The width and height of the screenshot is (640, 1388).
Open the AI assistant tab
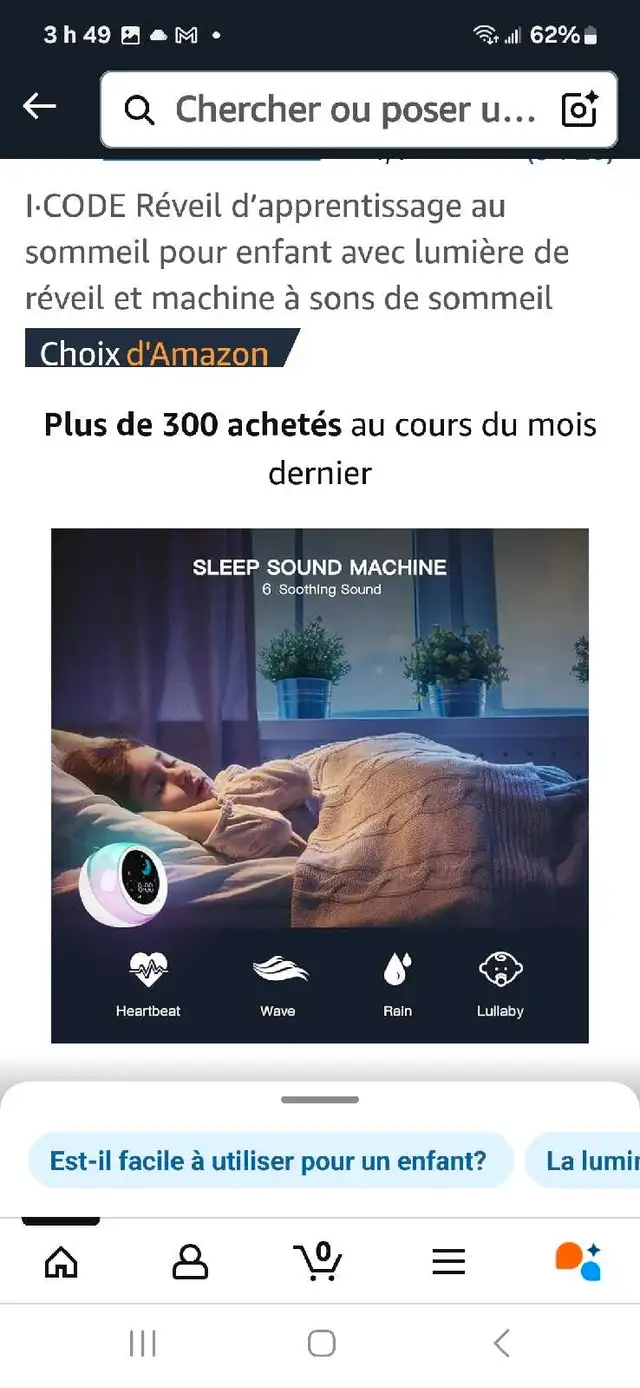578,1262
